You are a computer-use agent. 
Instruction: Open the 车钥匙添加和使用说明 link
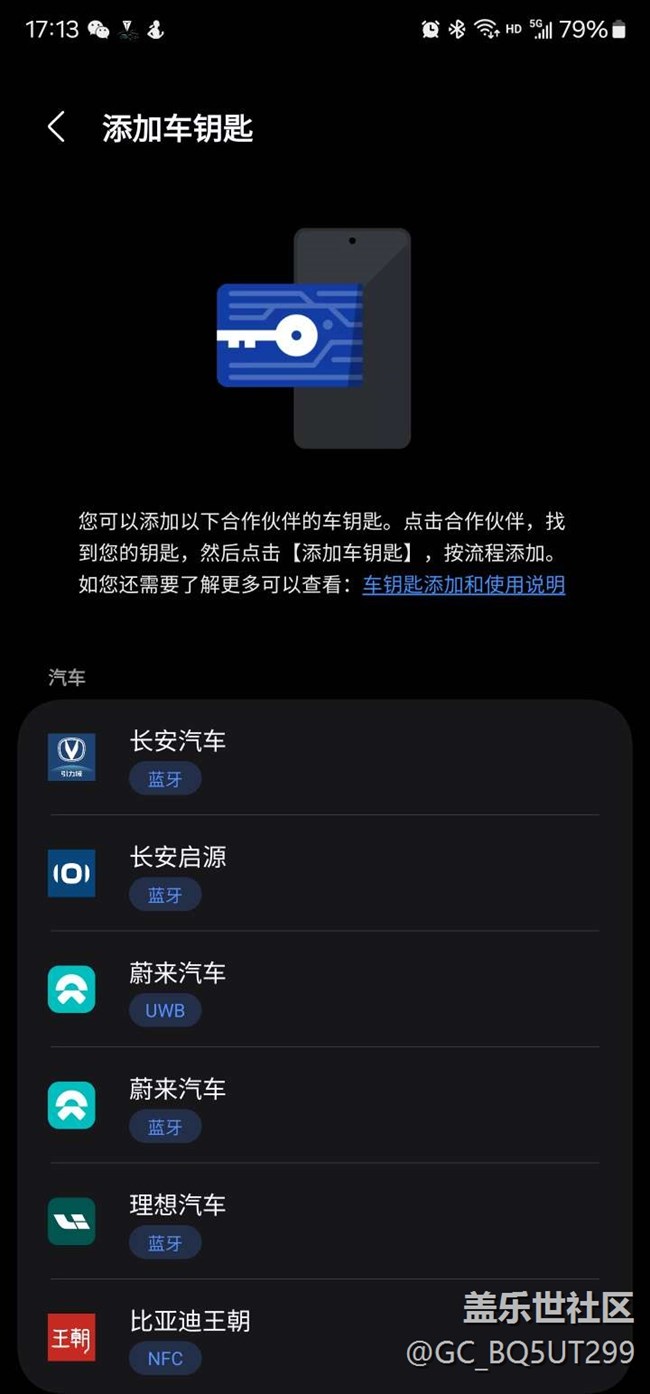464,585
